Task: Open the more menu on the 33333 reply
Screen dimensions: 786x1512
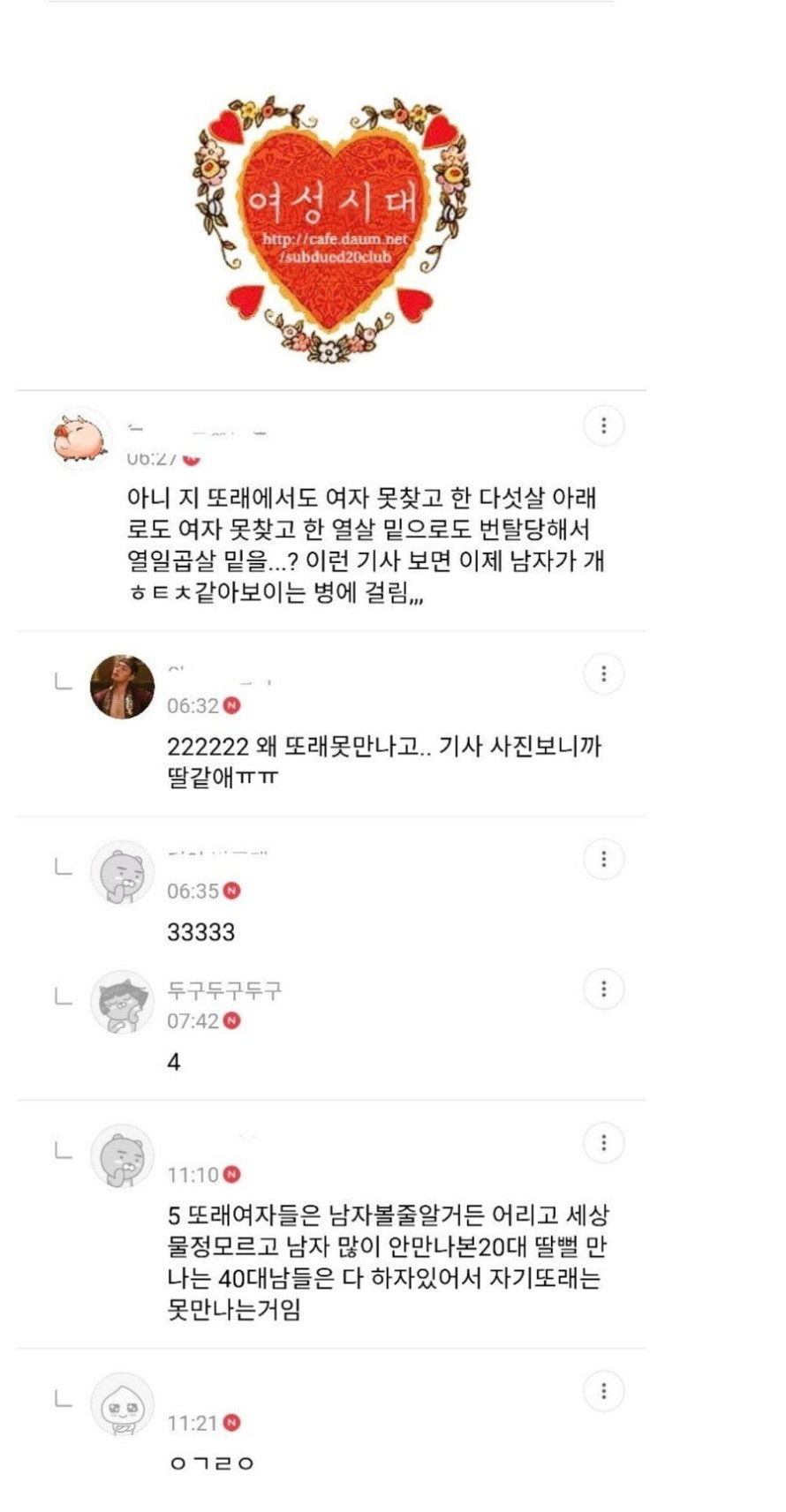Action: click(603, 859)
